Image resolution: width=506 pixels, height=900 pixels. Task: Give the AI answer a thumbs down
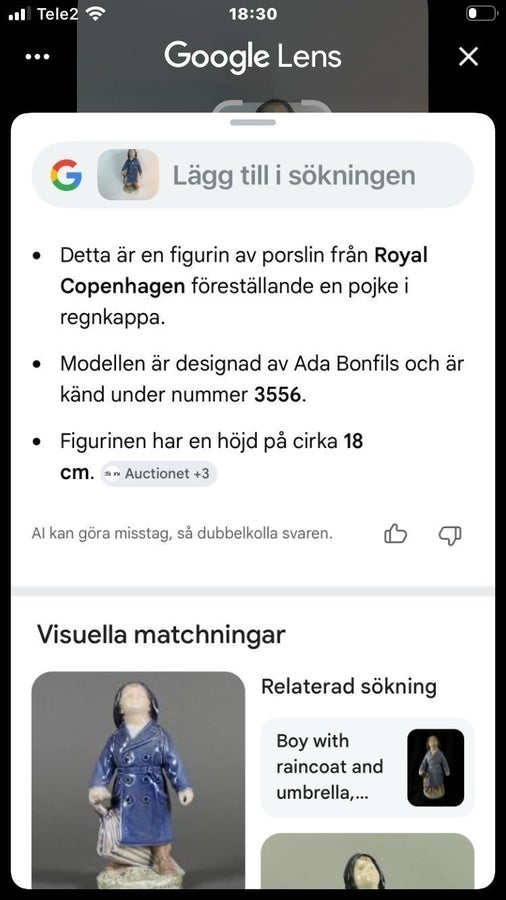450,534
